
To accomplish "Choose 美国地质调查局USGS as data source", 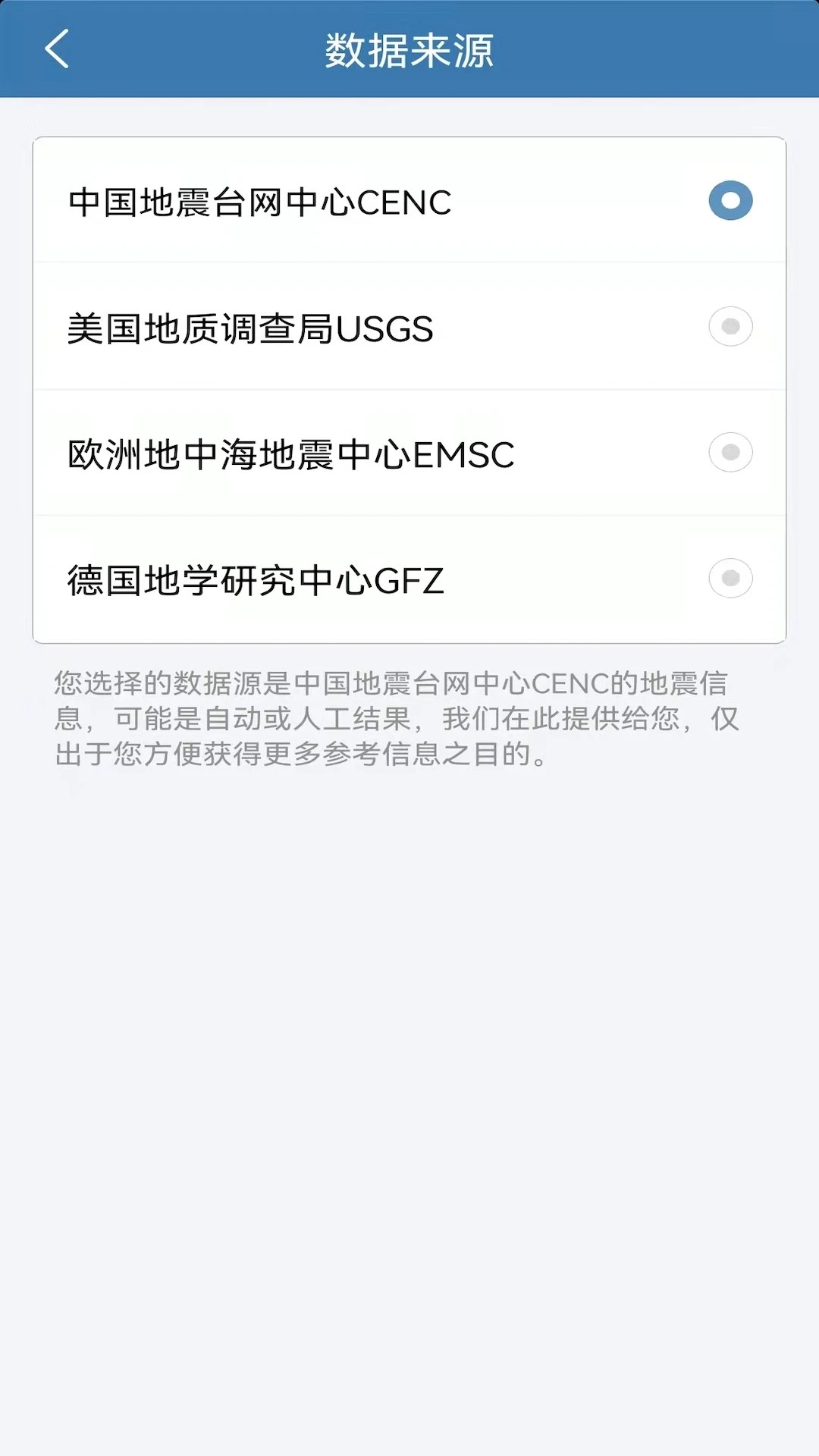I will pyautogui.click(x=730, y=327).
